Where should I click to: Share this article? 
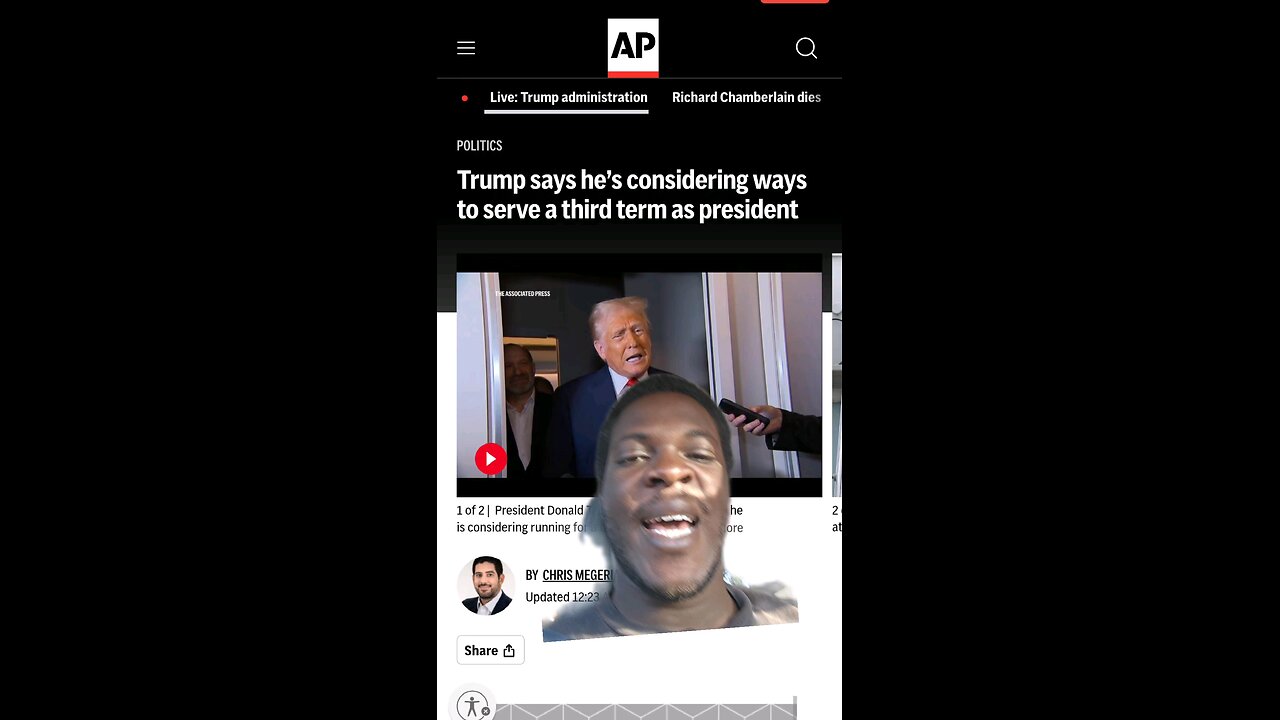pos(490,650)
